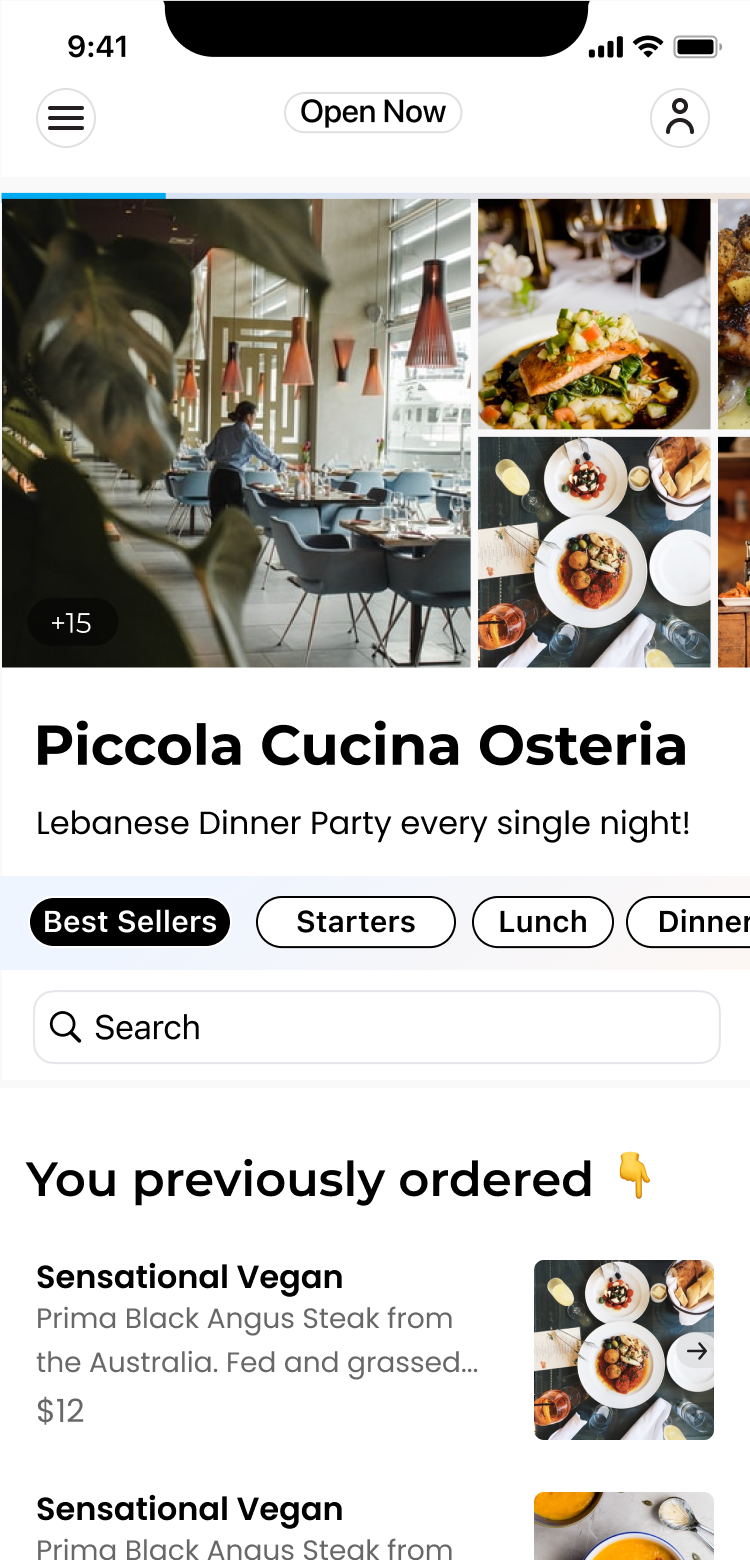Tap the arrow on the Sensational Vegan photo
The image size is (750, 1560).
click(697, 1351)
